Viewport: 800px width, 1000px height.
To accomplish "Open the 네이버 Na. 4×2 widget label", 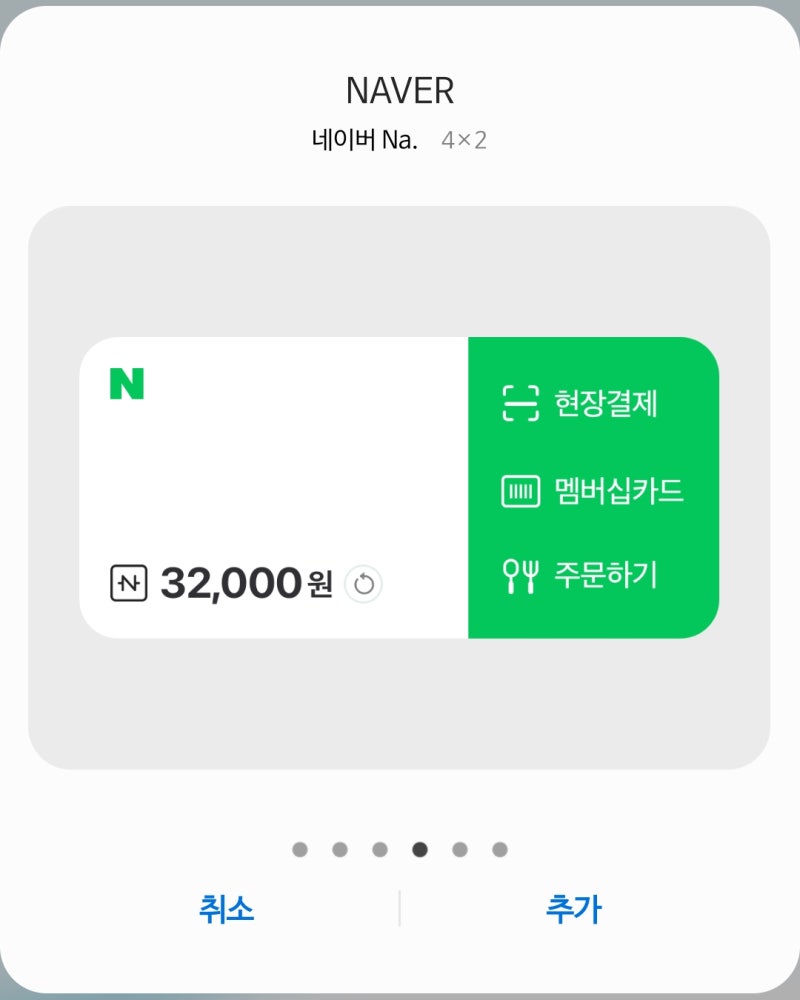I will tap(400, 139).
